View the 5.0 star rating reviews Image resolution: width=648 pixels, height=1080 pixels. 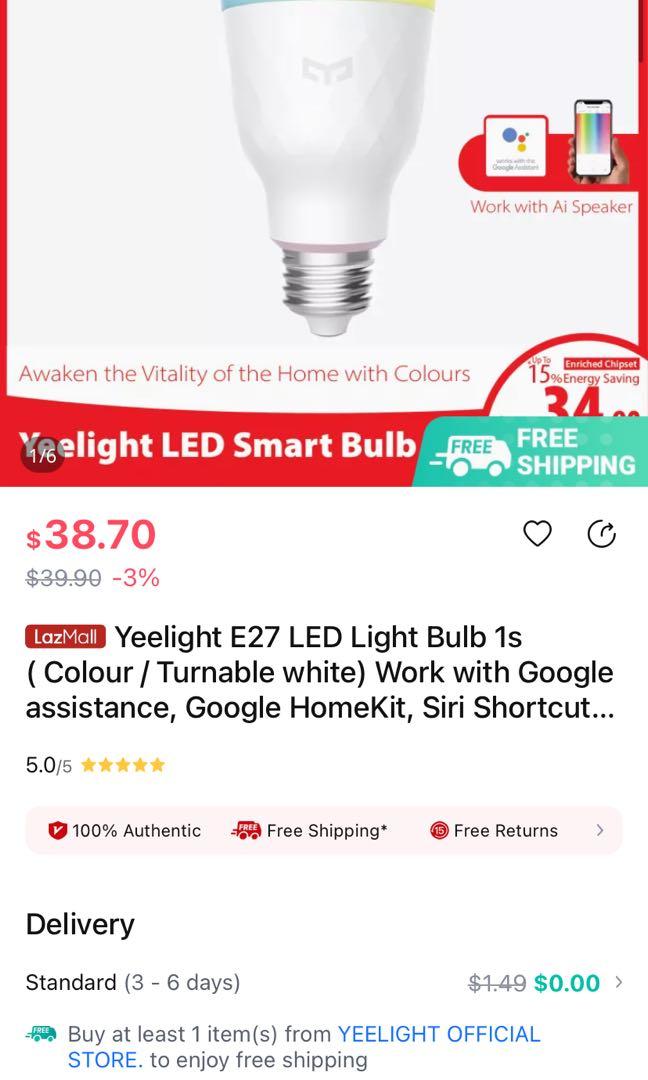(x=96, y=766)
